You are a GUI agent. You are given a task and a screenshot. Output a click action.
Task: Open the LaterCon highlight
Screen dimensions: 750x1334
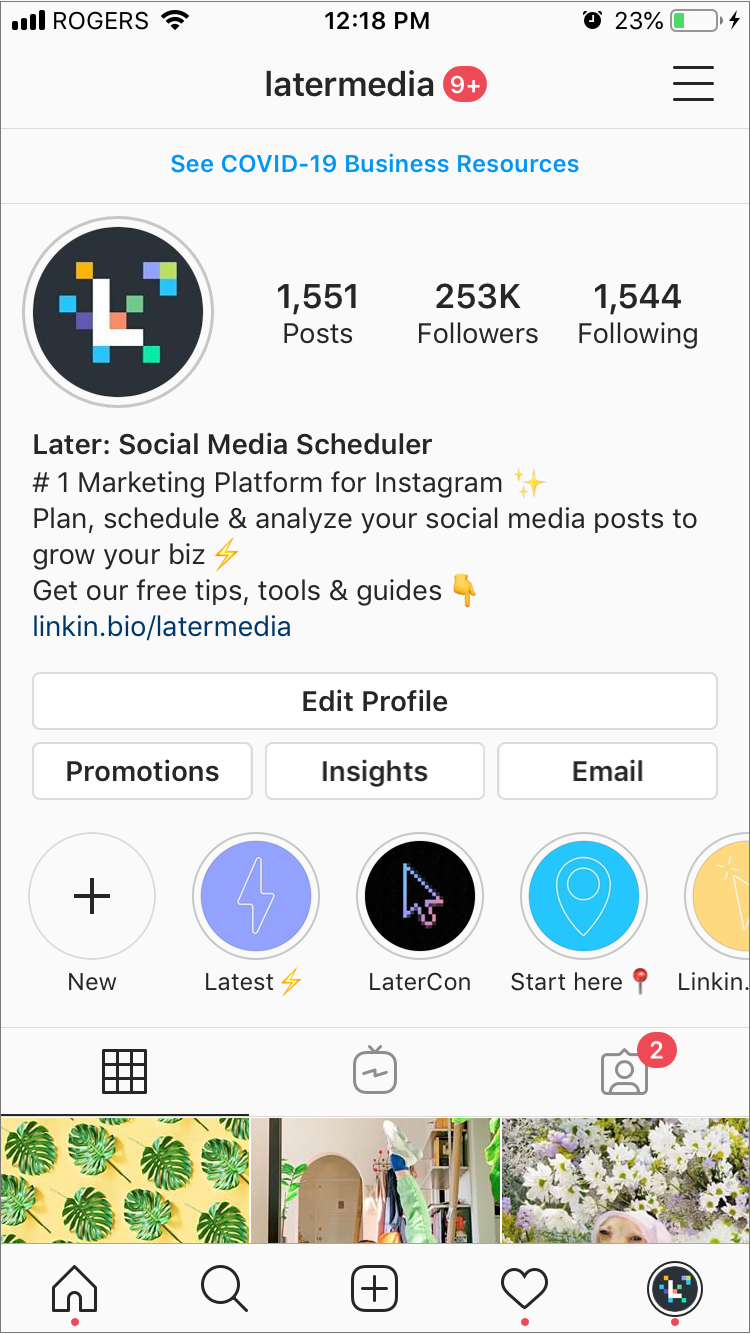point(420,897)
